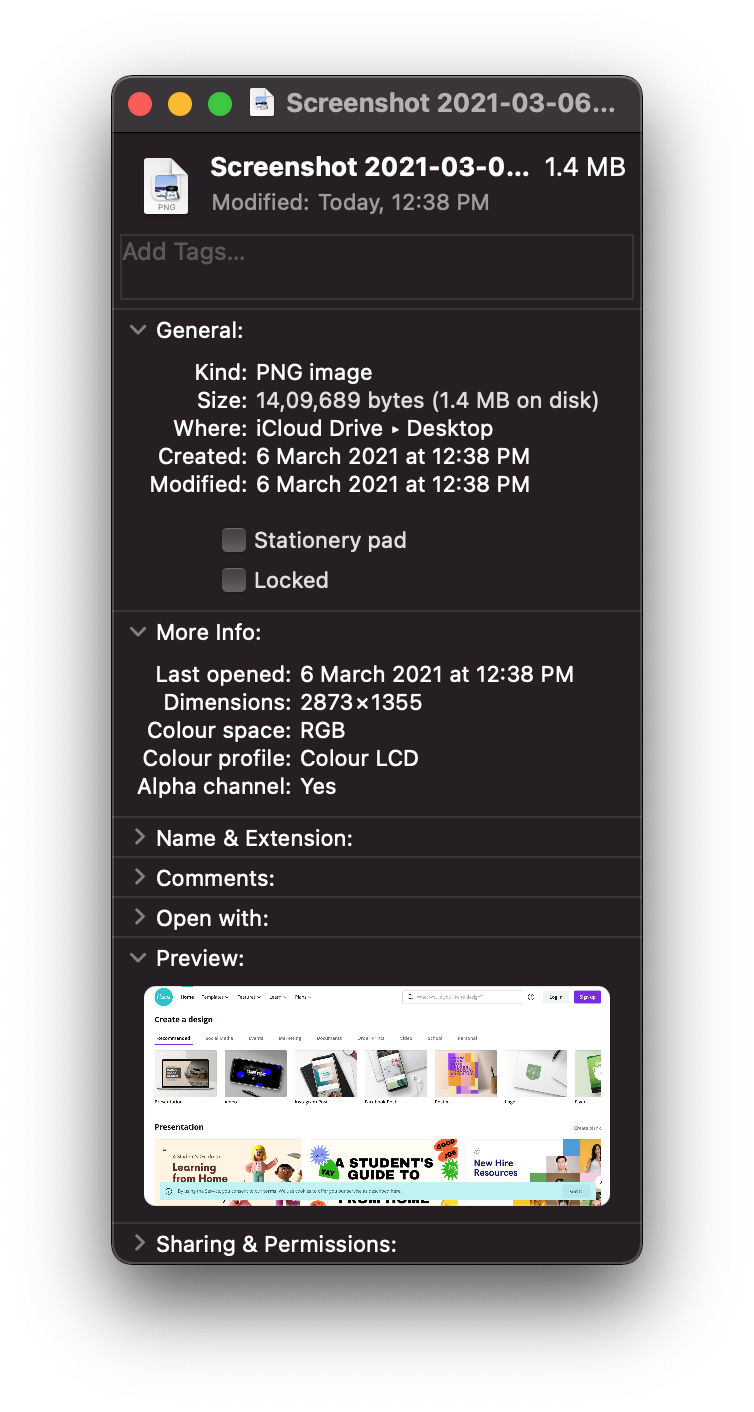Collapse the Preview section
The width and height of the screenshot is (754, 1412).
pos(139,958)
